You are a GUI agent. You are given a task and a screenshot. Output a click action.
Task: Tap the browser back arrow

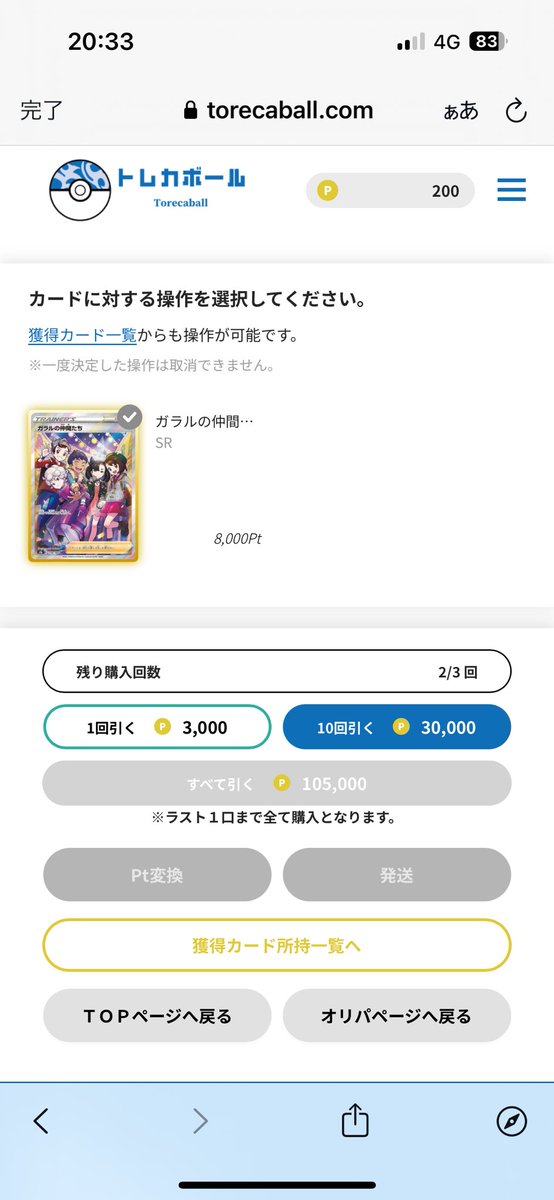pyautogui.click(x=41, y=1121)
